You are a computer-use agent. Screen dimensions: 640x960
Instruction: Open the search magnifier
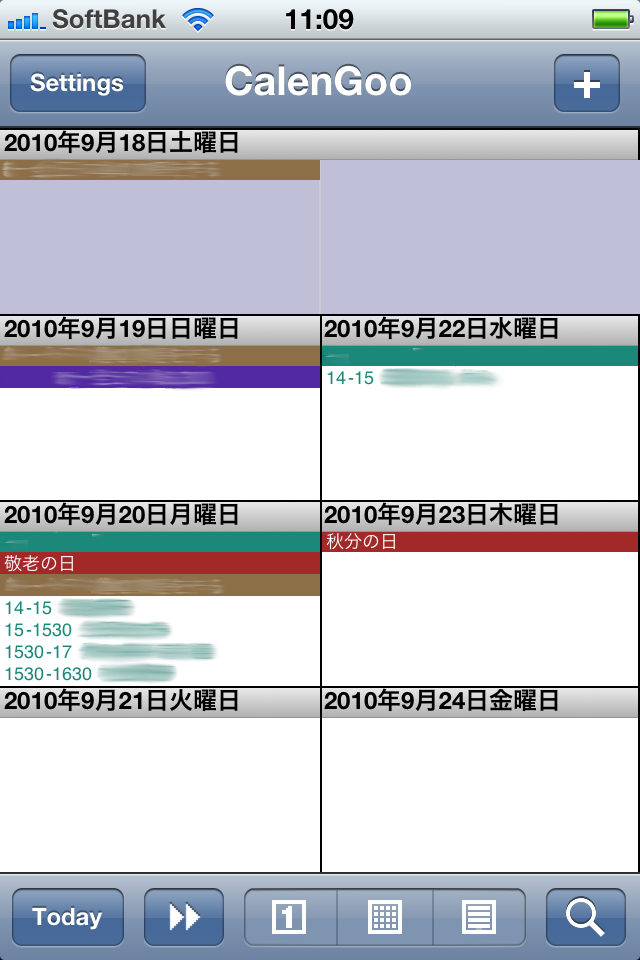pyautogui.click(x=585, y=917)
